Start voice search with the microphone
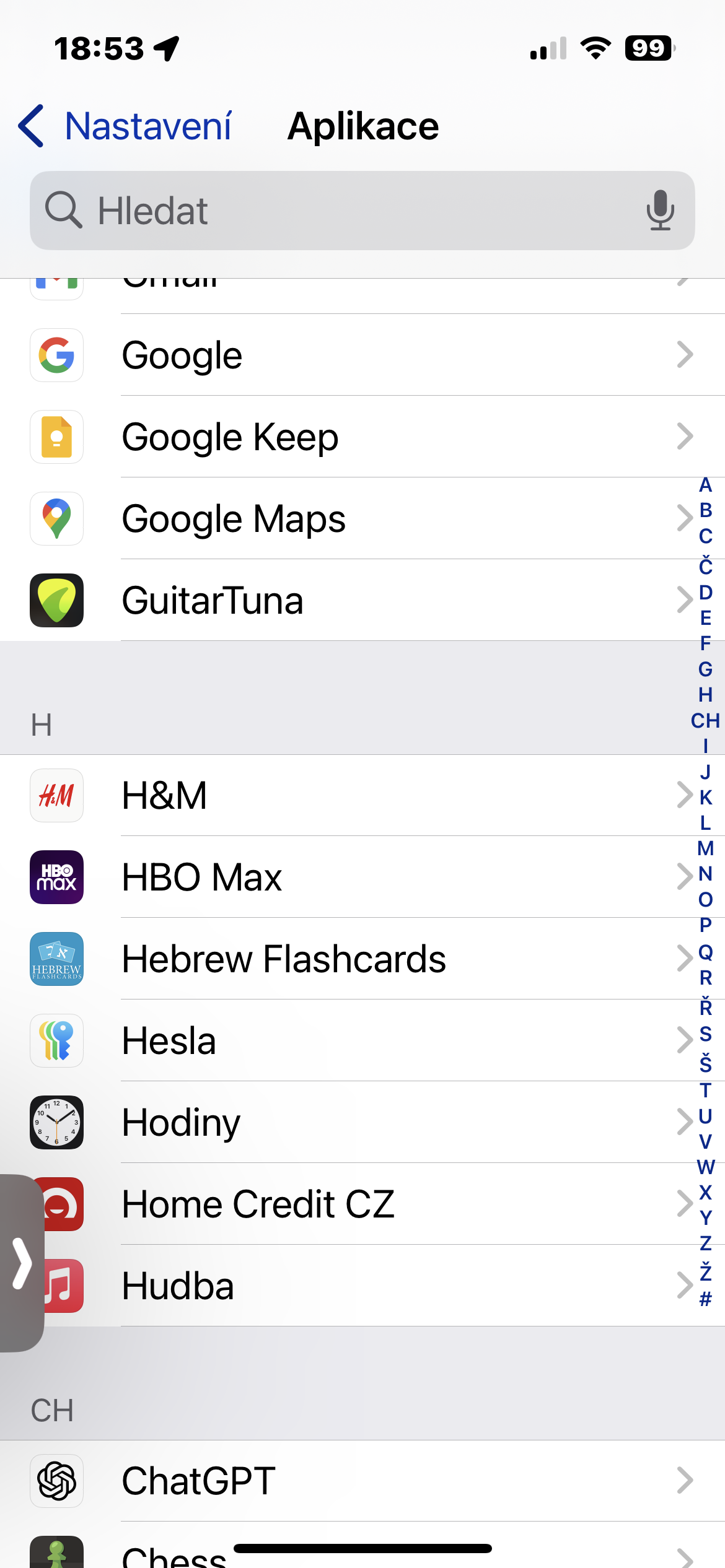Viewport: 725px width, 1568px height. [x=660, y=211]
